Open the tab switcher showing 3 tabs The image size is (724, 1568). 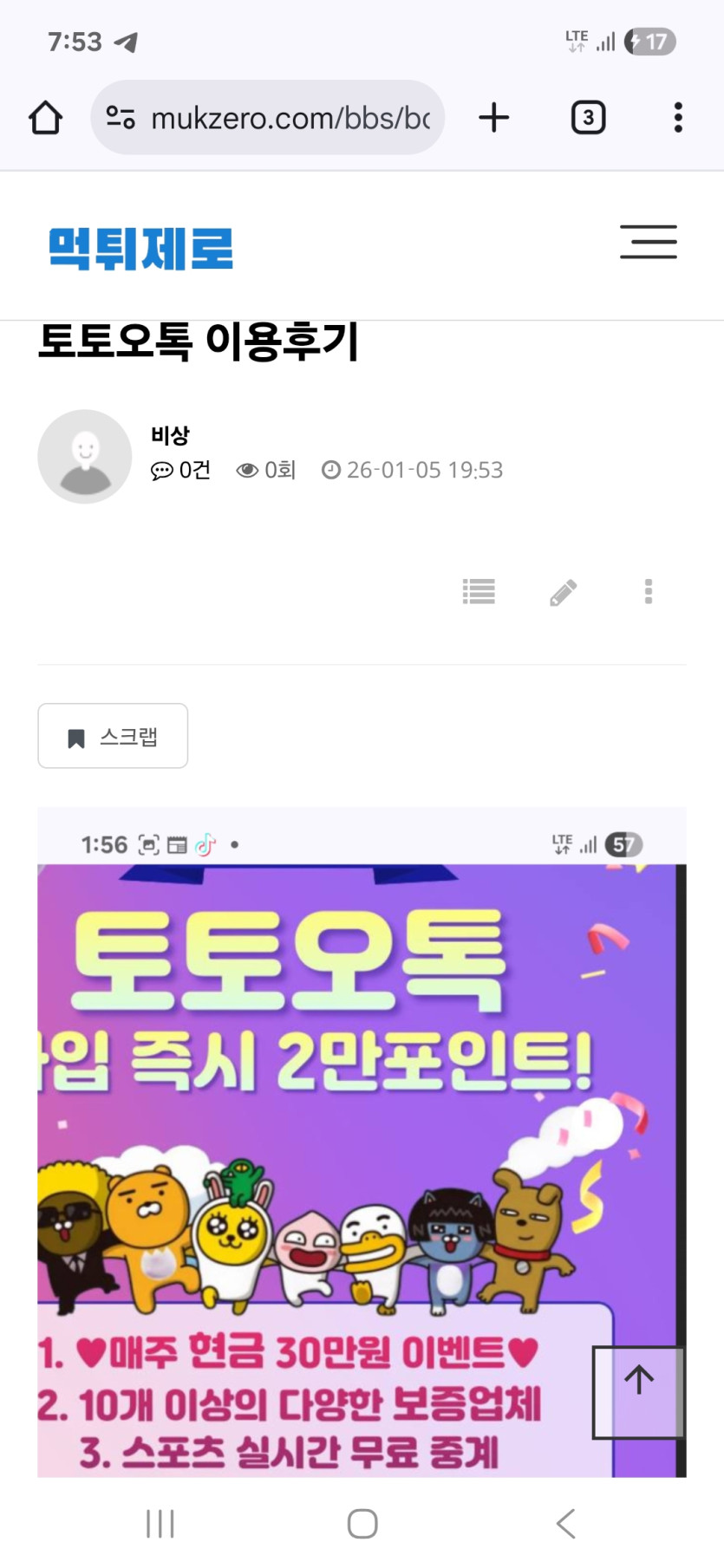(x=588, y=118)
